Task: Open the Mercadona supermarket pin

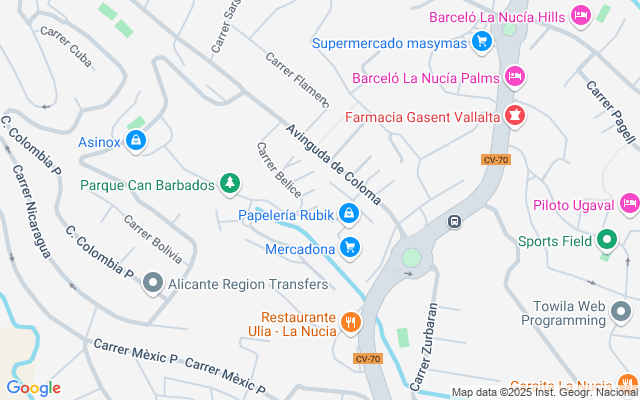Action: pyautogui.click(x=350, y=248)
